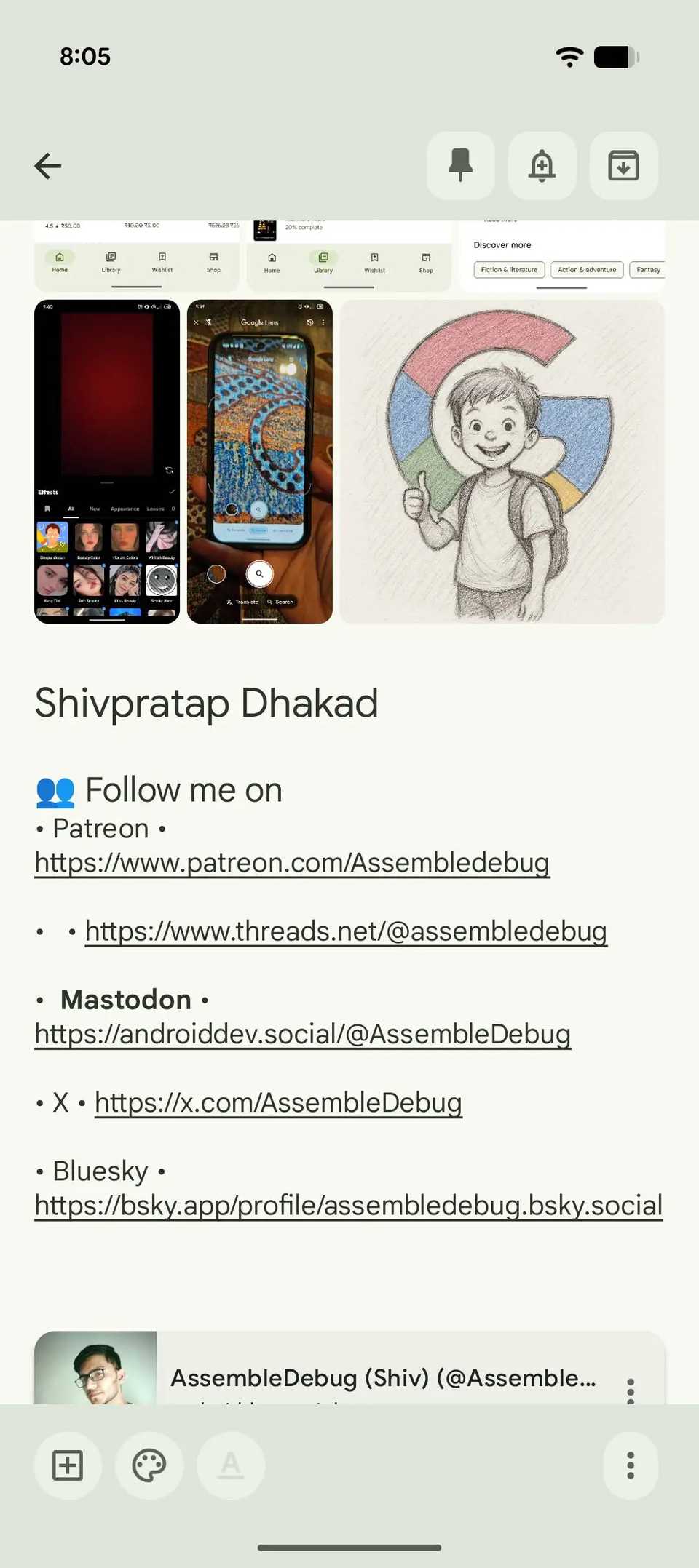Open the x.com AssembleDebug link
This screenshot has width=699, height=1568.
[278, 1102]
